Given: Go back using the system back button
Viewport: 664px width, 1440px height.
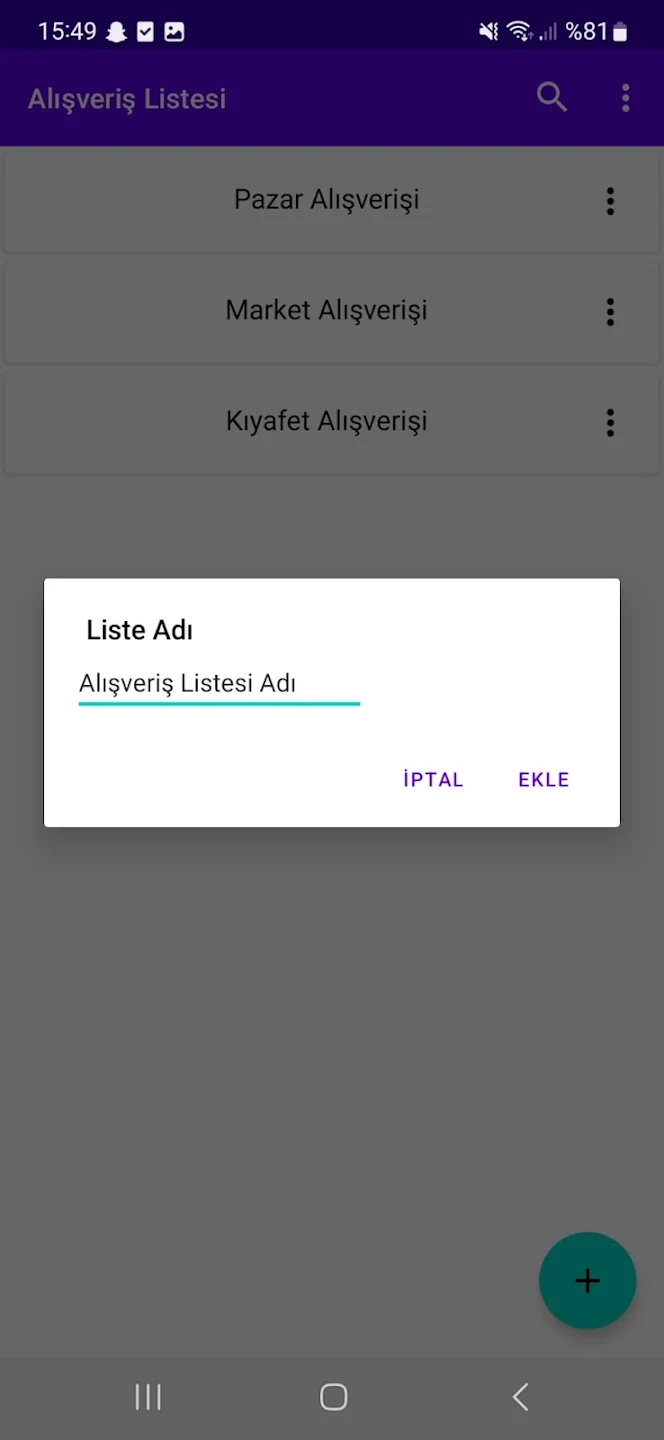Looking at the screenshot, I should (520, 1397).
